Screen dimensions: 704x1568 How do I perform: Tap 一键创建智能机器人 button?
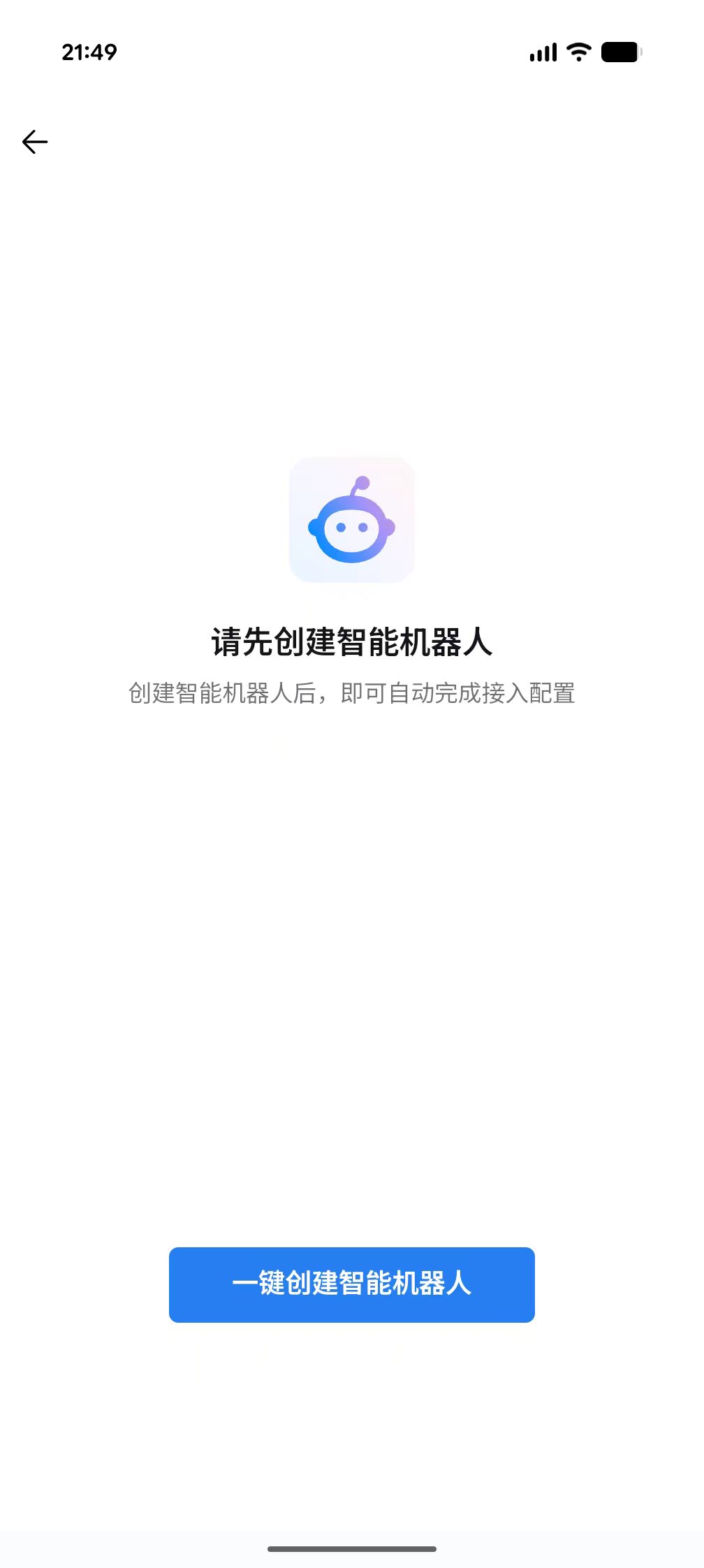click(x=351, y=1284)
